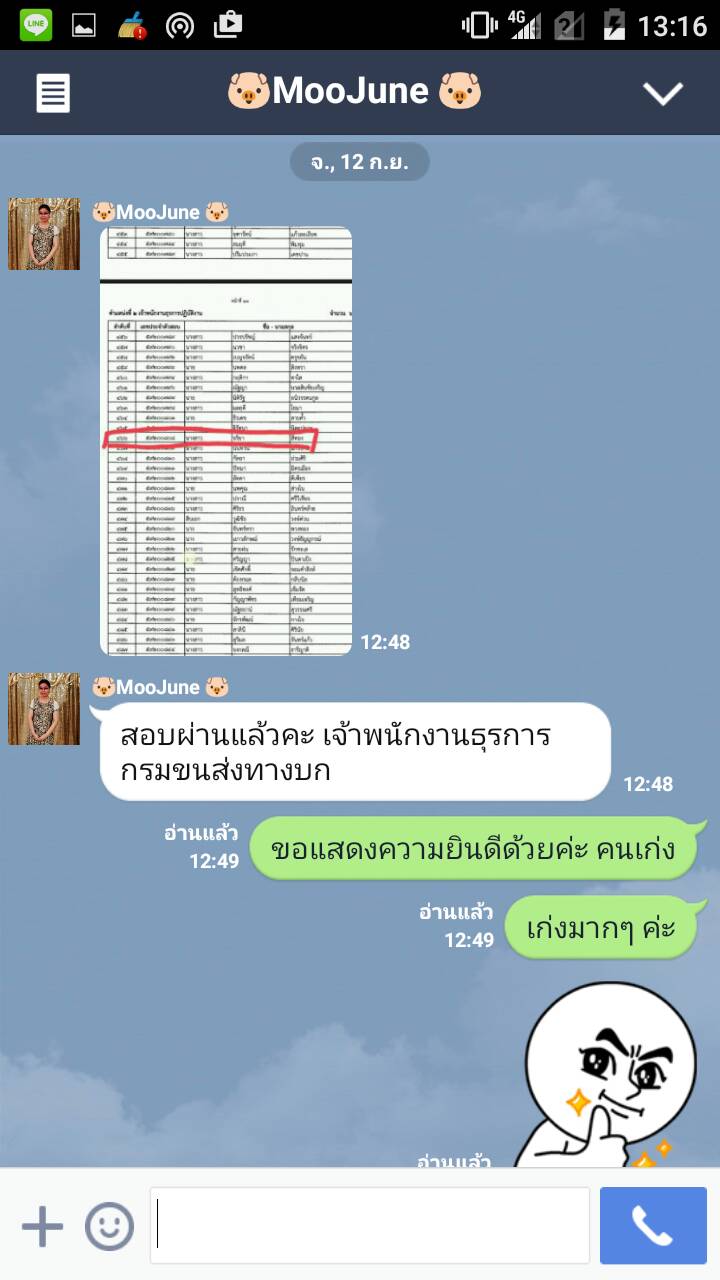
Task: Open the chat list menu icon
Action: click(x=53, y=94)
